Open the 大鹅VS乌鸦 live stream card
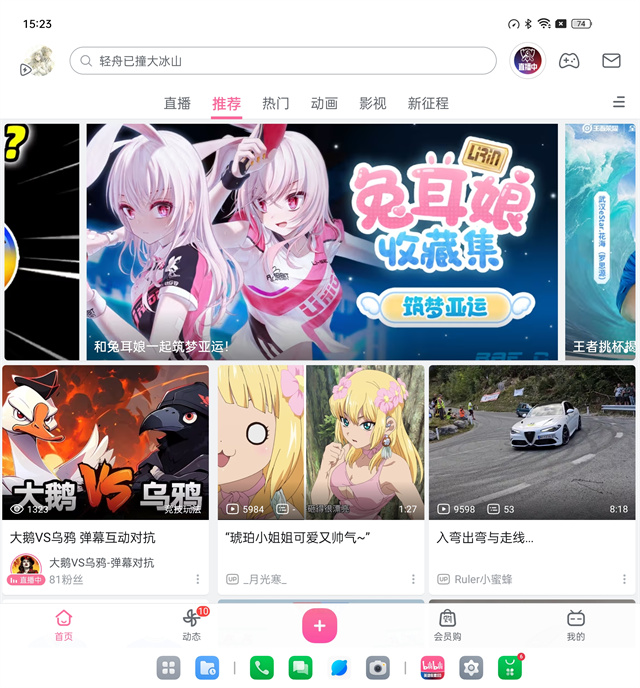 click(x=105, y=442)
